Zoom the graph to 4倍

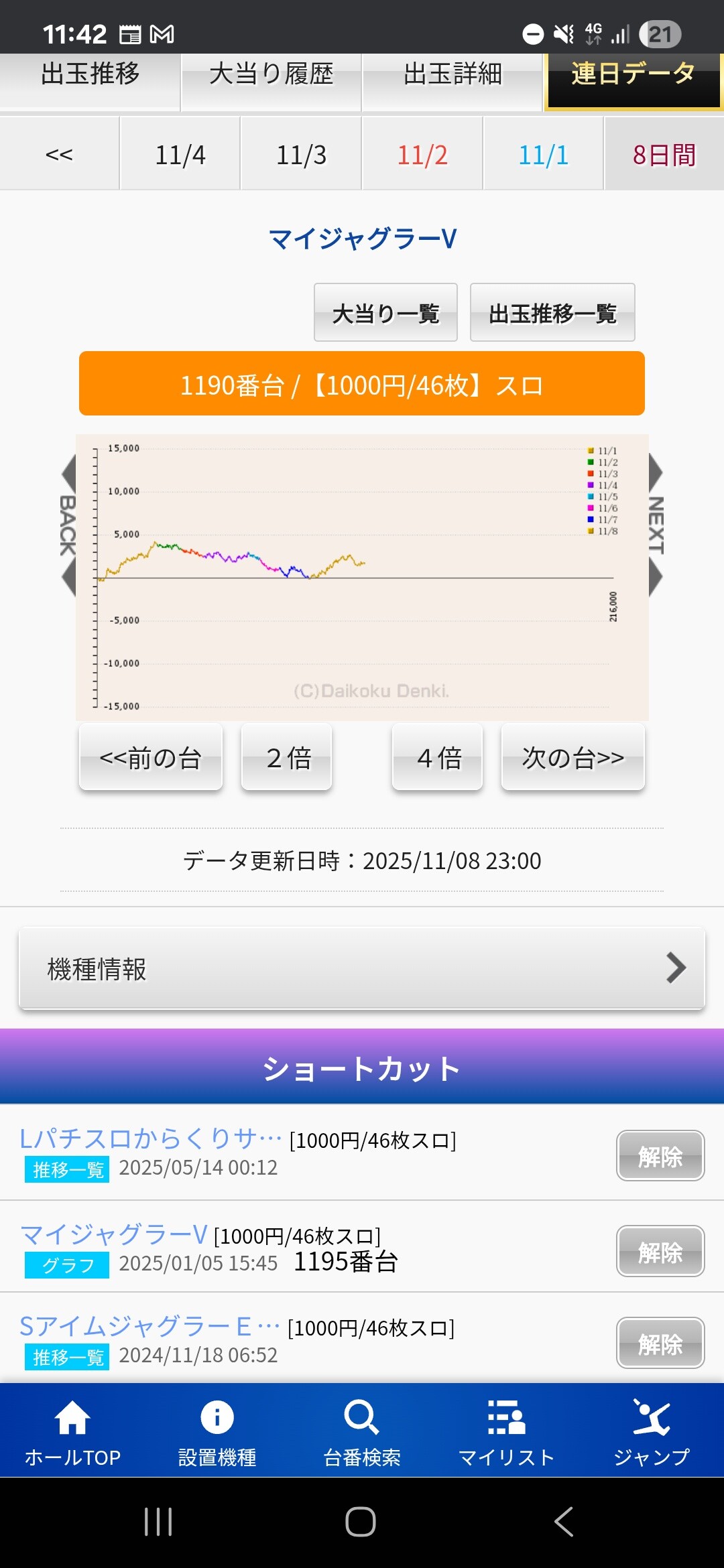point(438,758)
